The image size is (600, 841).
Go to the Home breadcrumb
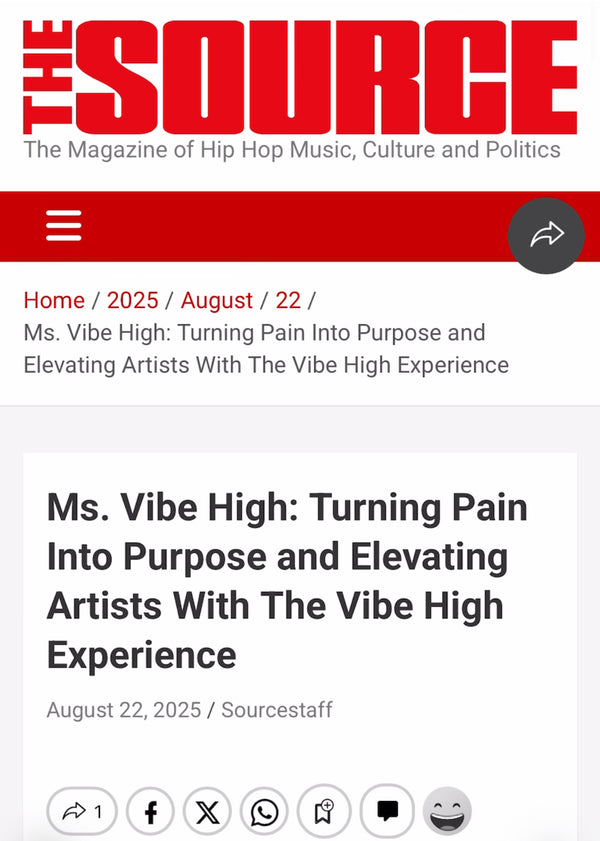[x=54, y=300]
